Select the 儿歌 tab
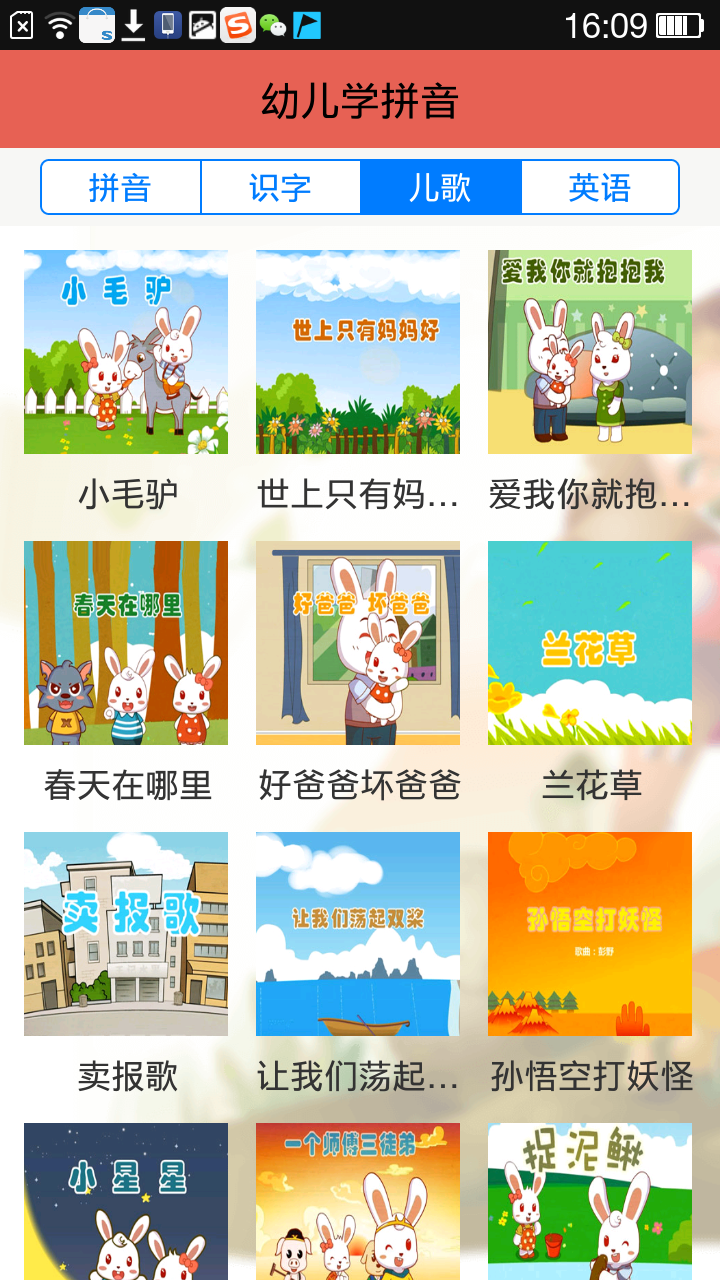720x1280 pixels. [440, 187]
